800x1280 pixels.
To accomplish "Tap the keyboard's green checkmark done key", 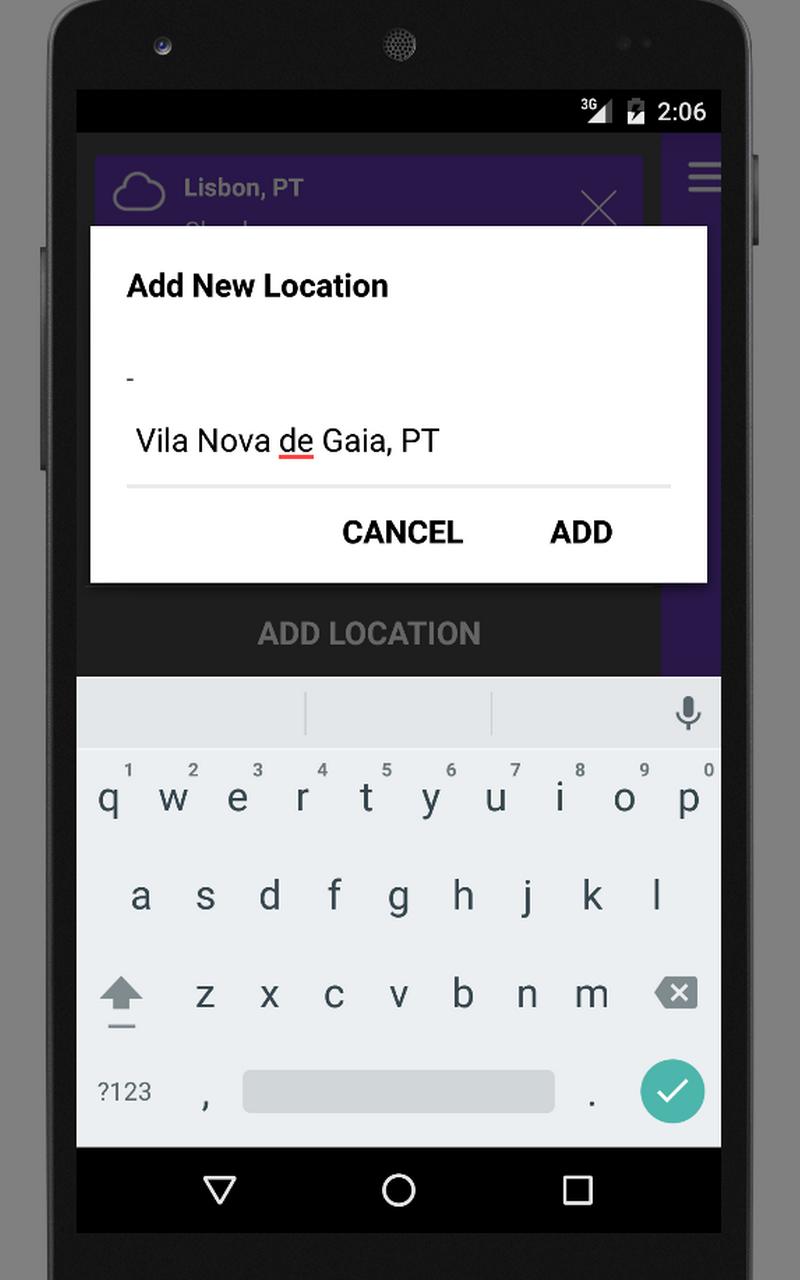I will [672, 1091].
